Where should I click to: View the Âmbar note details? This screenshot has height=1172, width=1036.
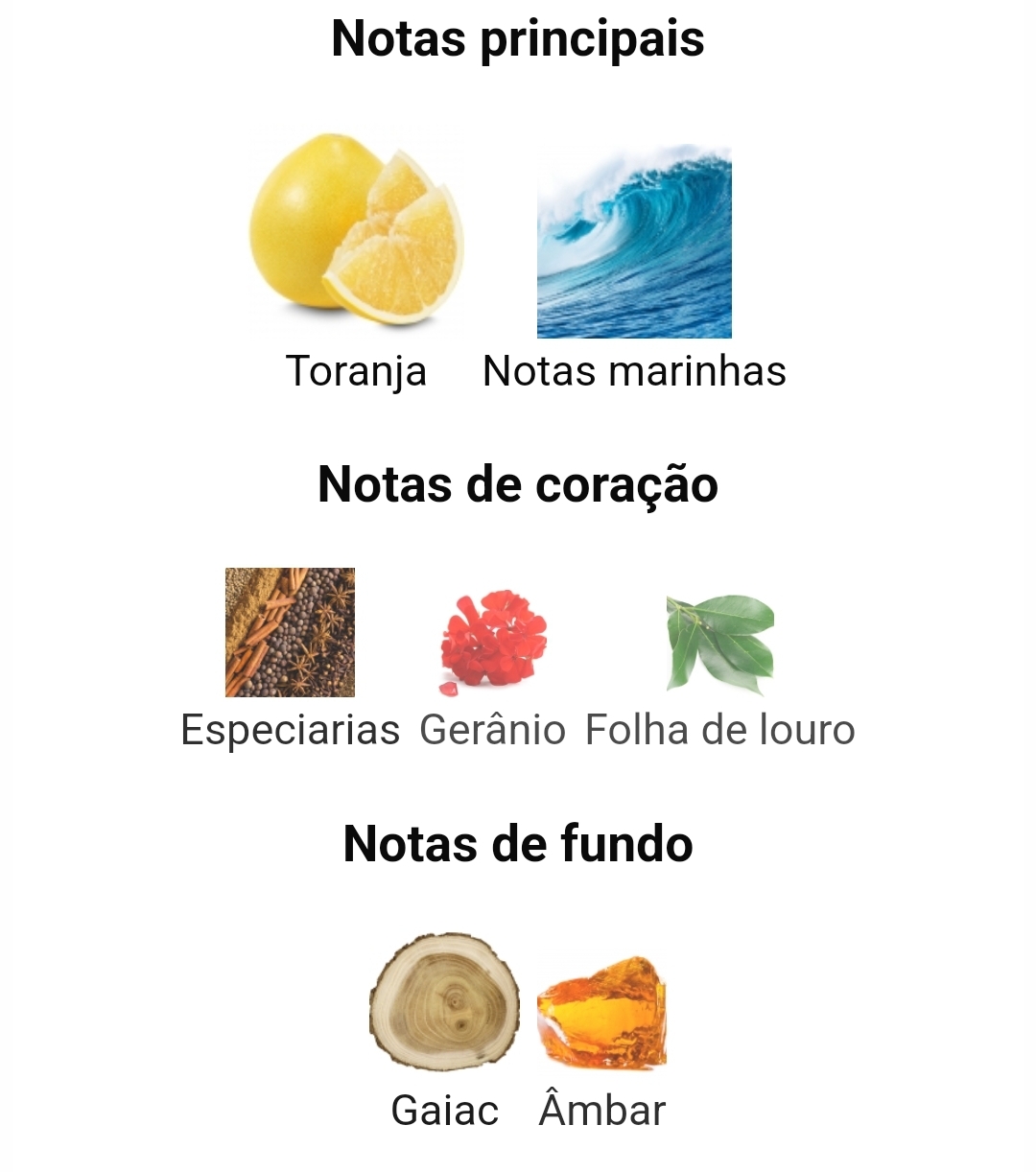tap(601, 1013)
